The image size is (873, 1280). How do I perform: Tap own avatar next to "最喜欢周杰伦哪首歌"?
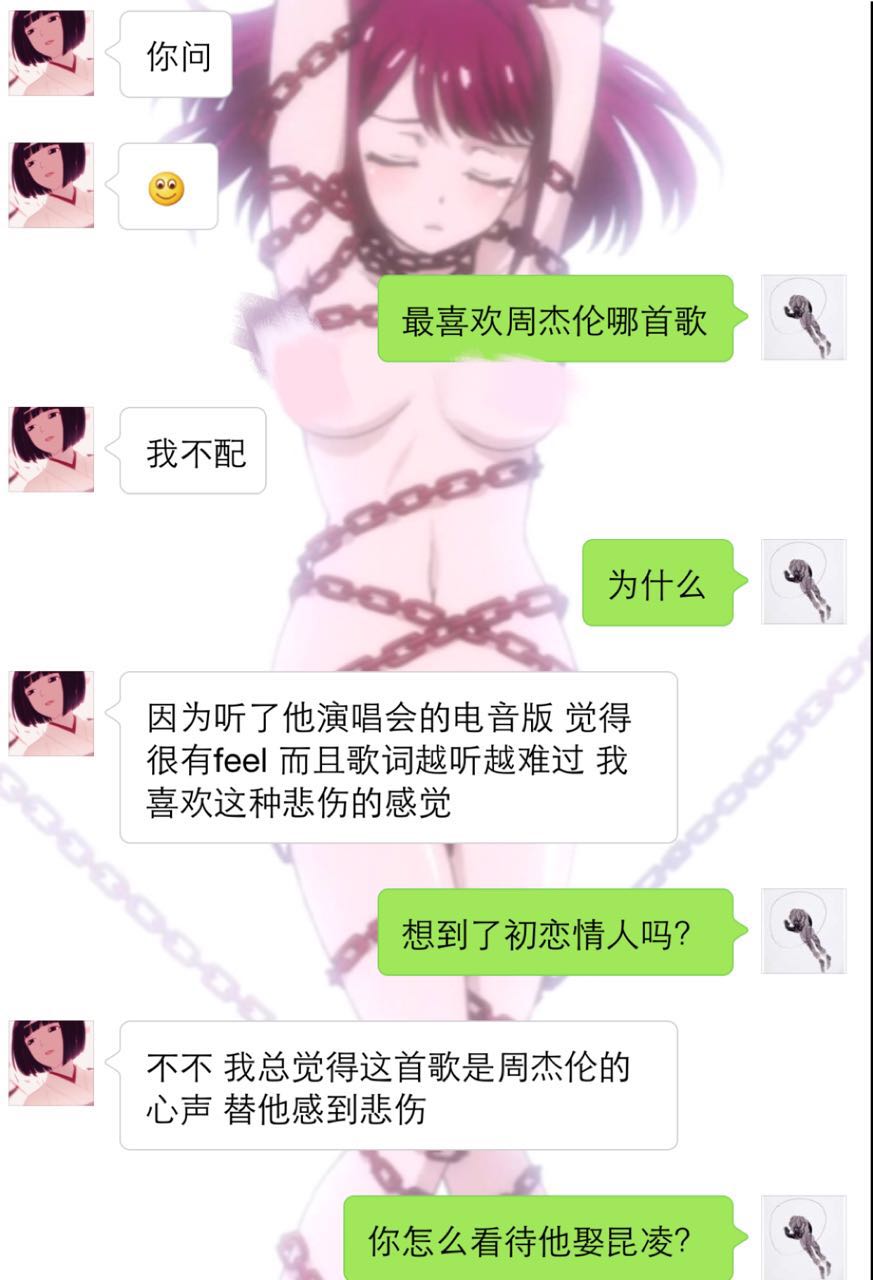(804, 317)
